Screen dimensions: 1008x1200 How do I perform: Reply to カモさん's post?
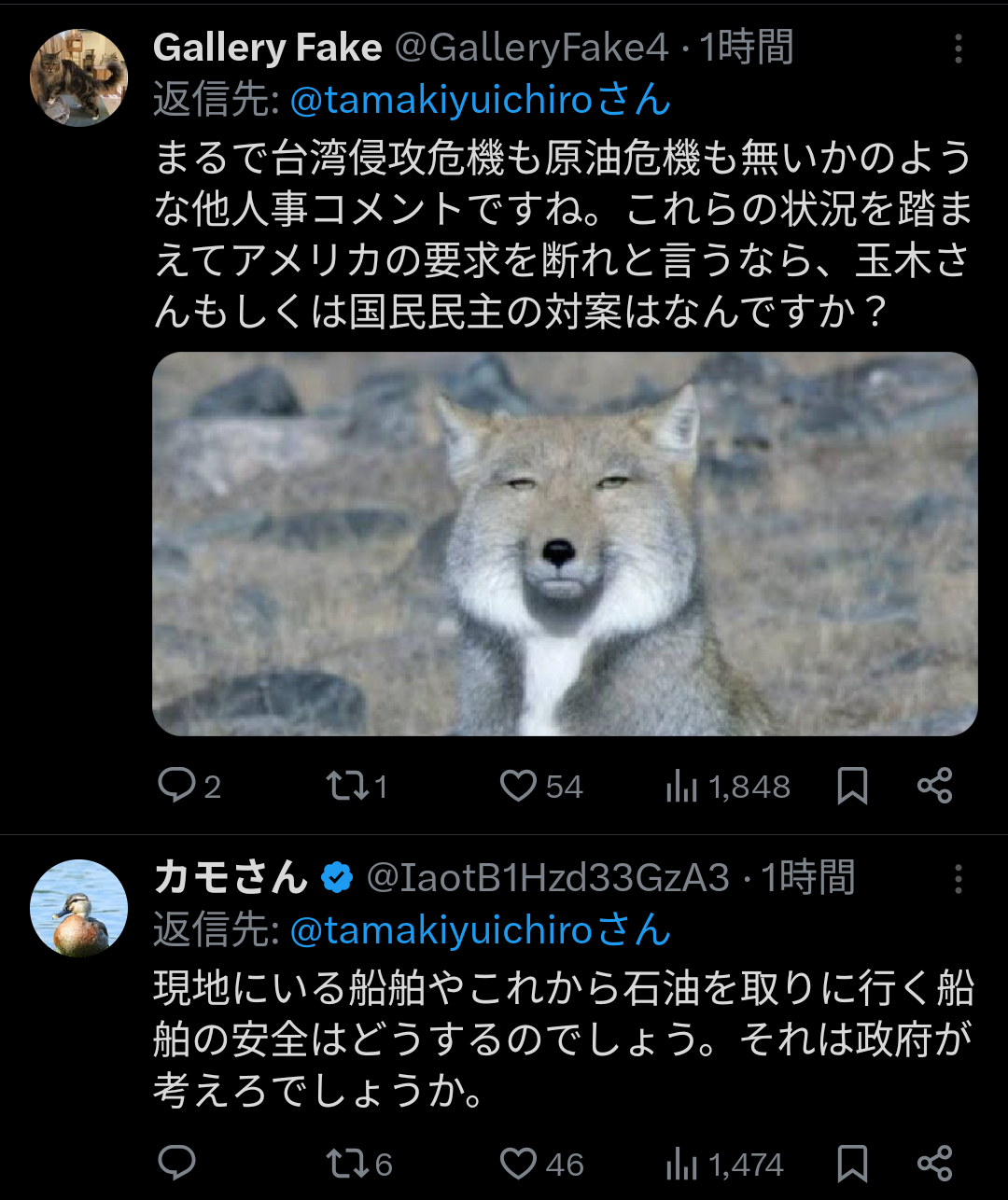pyautogui.click(x=176, y=1164)
